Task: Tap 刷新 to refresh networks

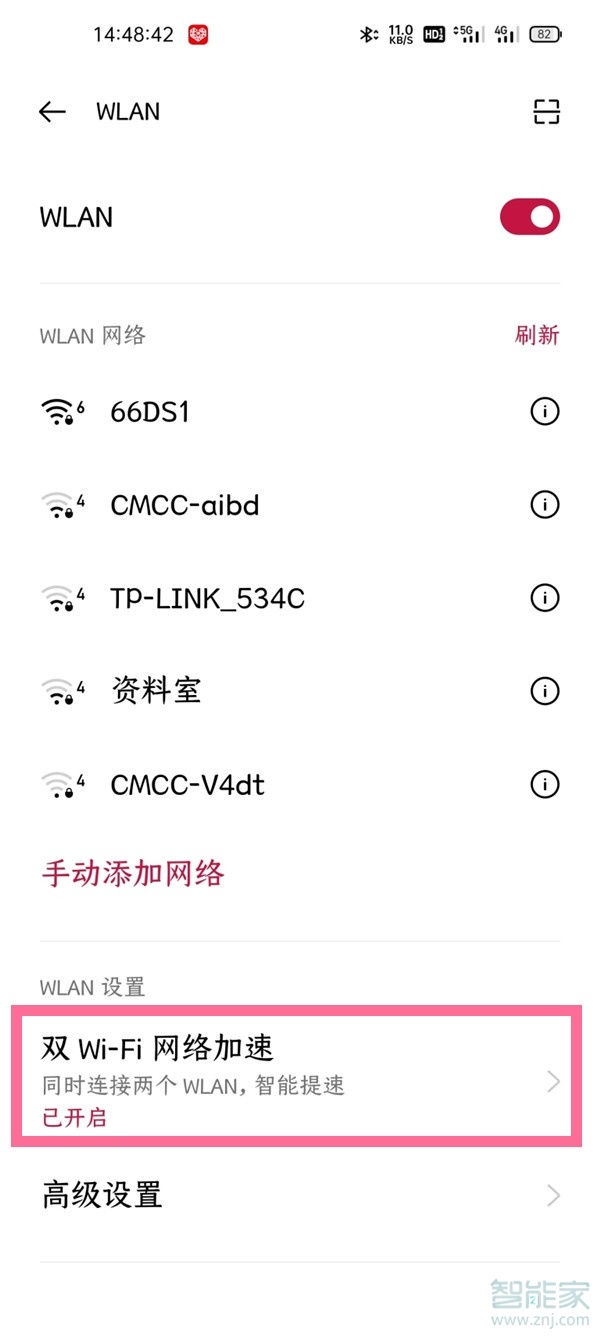Action: 537,335
